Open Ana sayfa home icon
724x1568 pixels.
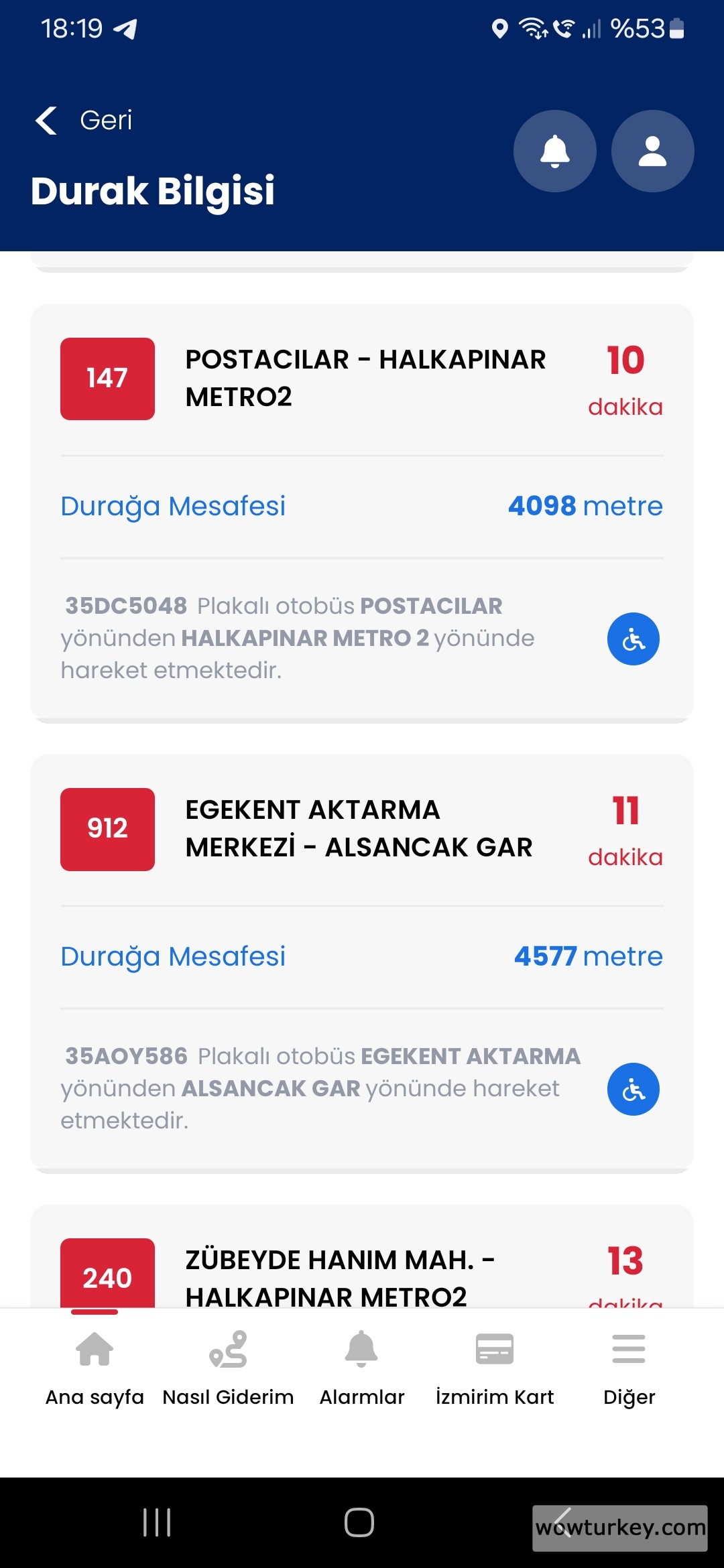pyautogui.click(x=95, y=1348)
